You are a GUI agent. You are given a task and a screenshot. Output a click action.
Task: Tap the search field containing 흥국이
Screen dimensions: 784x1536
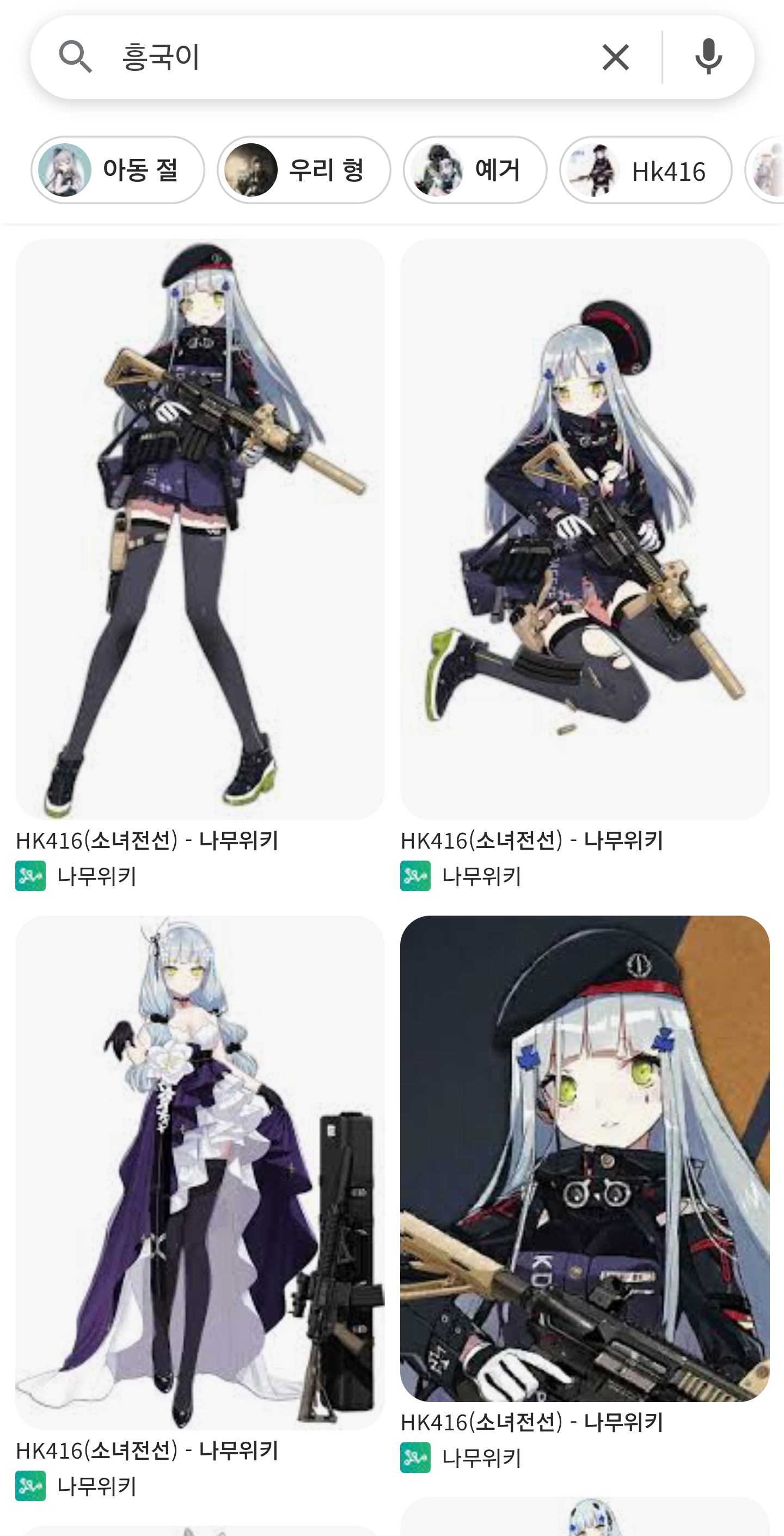pos(346,57)
